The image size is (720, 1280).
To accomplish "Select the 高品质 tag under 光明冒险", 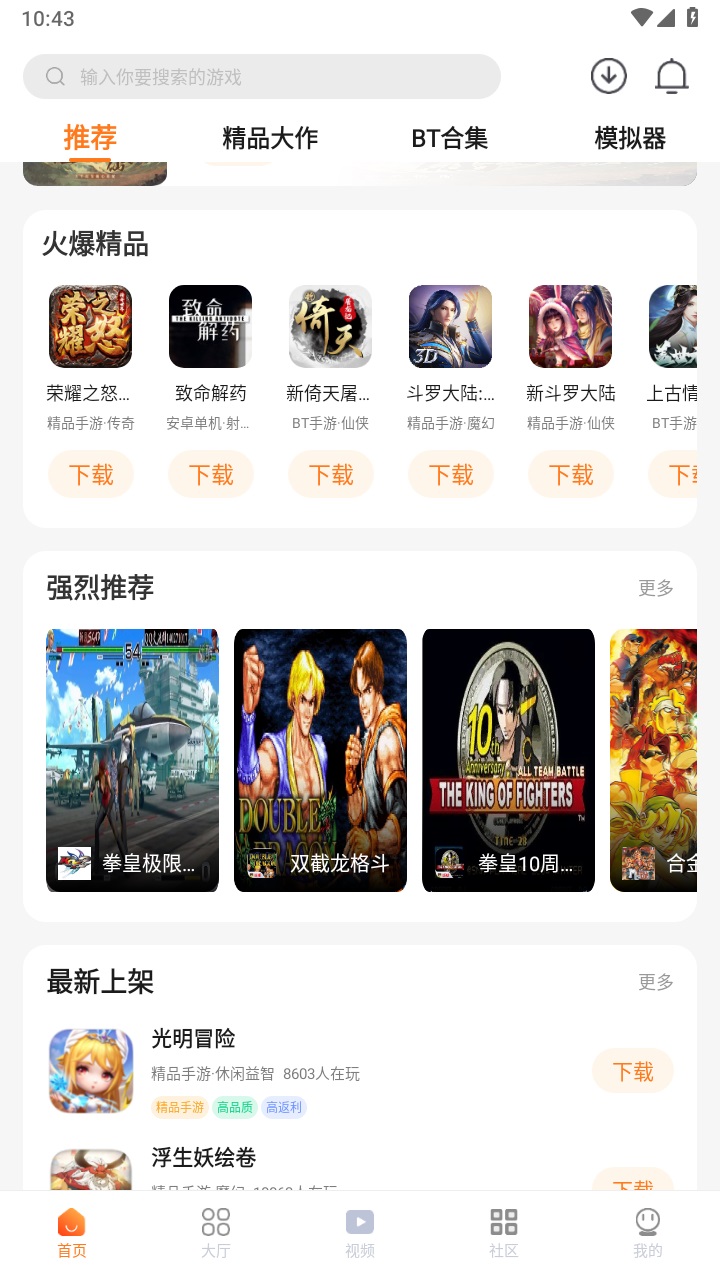I will (234, 1108).
